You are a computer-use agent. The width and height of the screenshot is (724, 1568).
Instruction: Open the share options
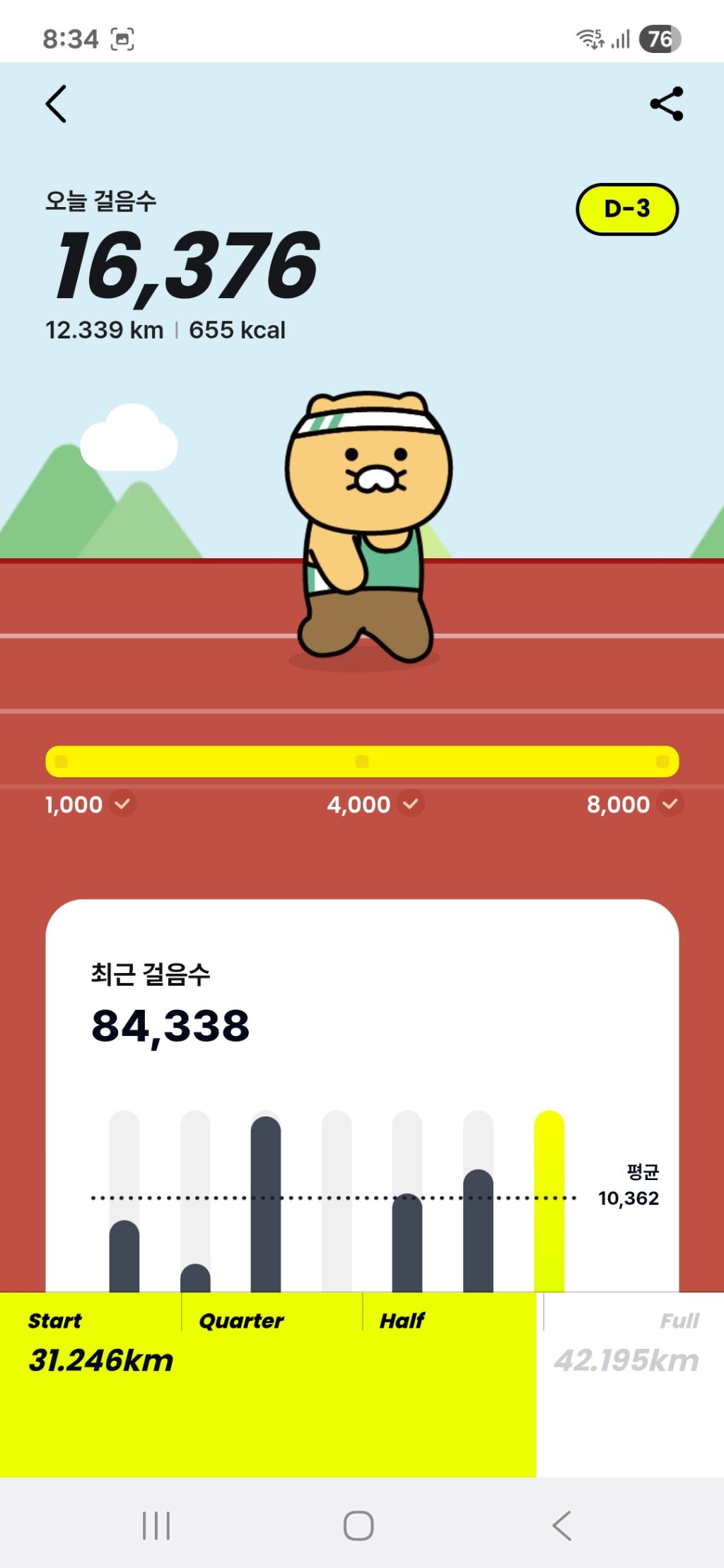click(666, 105)
